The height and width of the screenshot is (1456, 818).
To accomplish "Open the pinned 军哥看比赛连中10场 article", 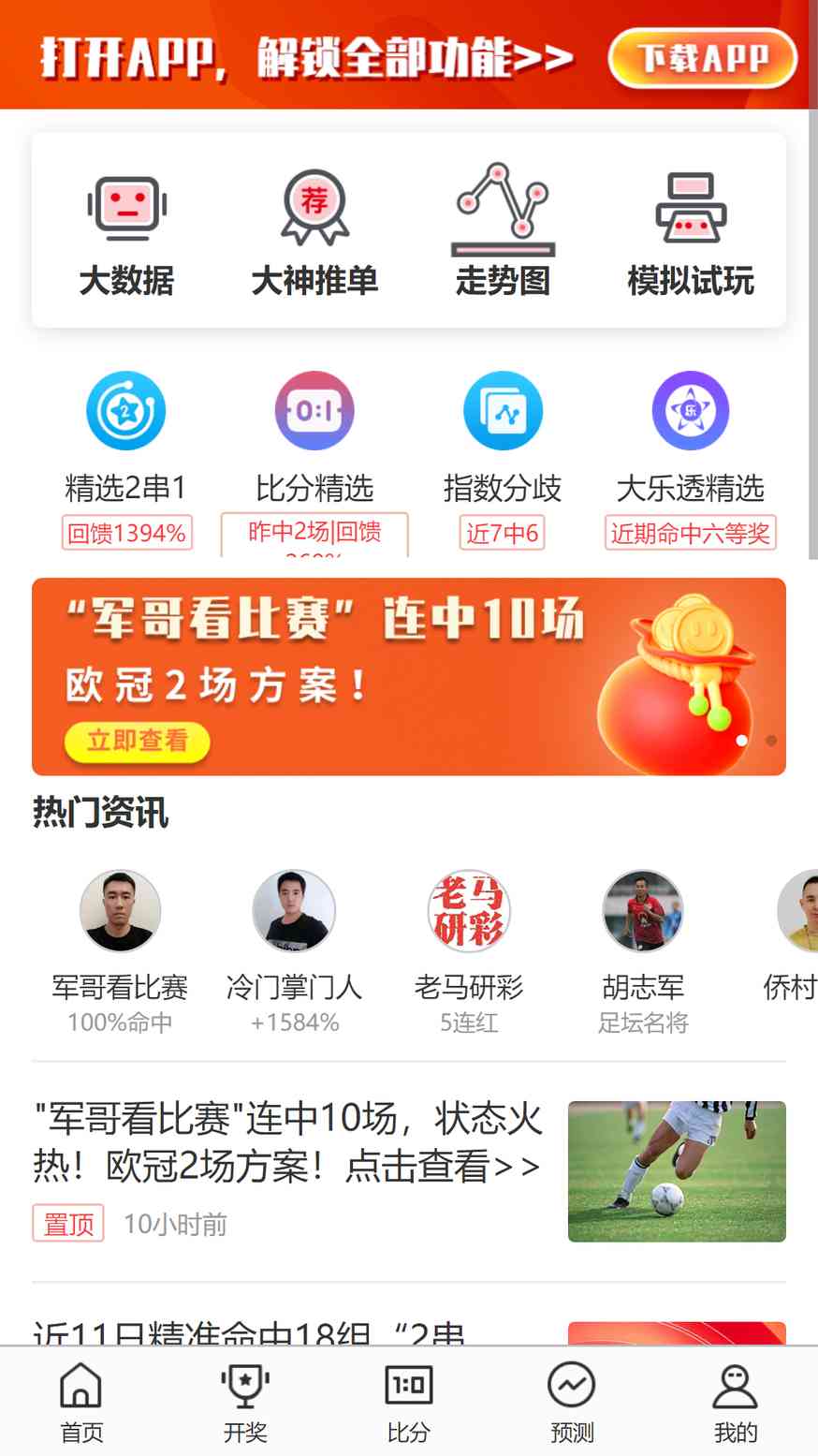I will click(x=409, y=1171).
